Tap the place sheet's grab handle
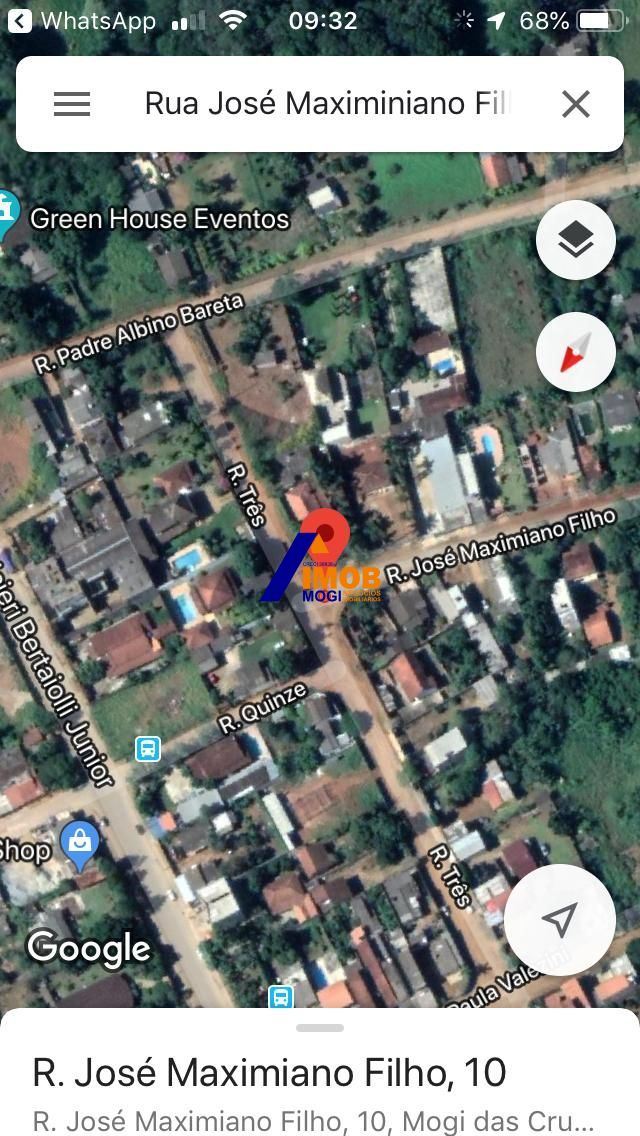The height and width of the screenshot is (1136, 640). (320, 1028)
